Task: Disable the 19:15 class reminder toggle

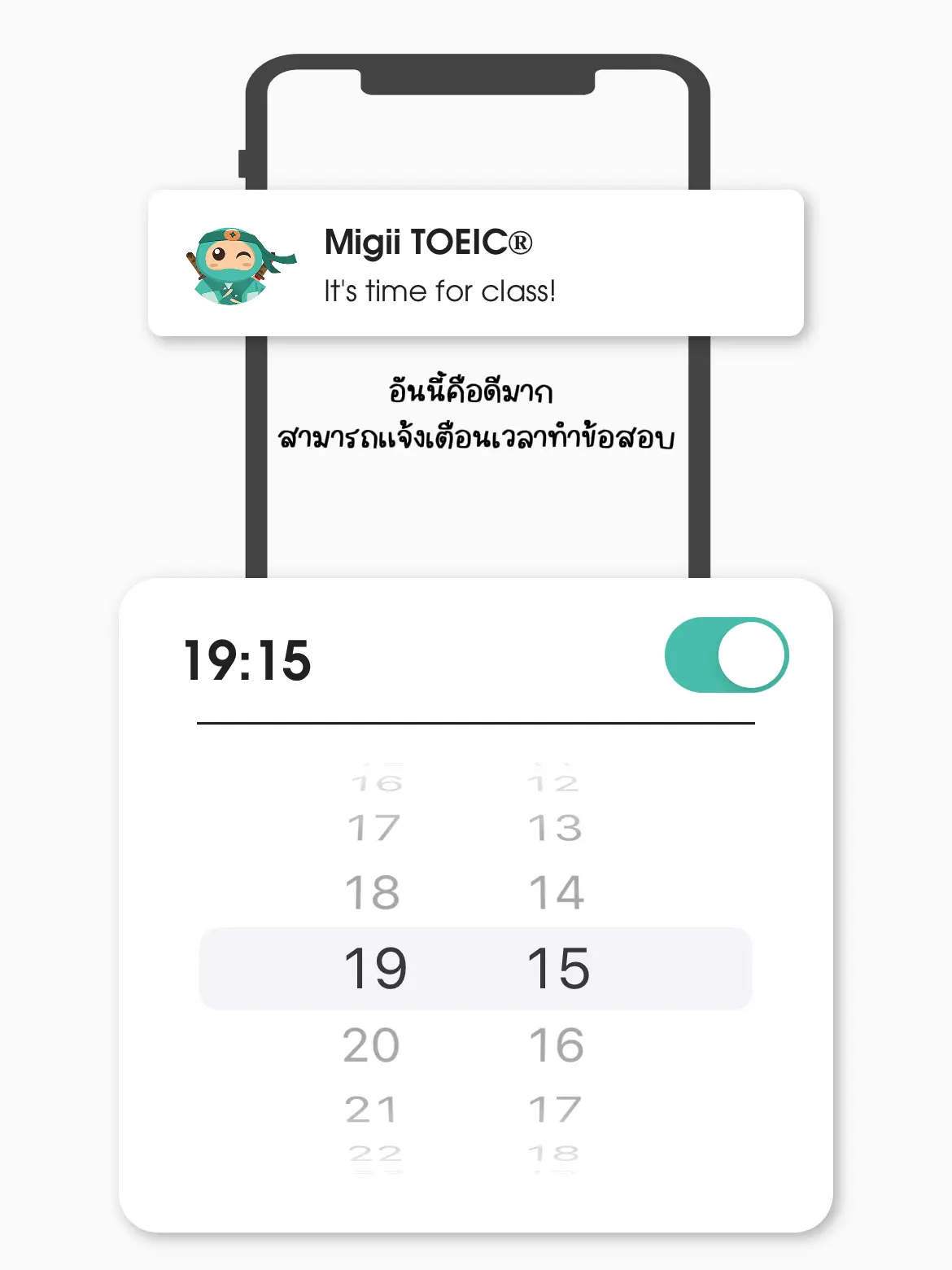Action: coord(727,655)
